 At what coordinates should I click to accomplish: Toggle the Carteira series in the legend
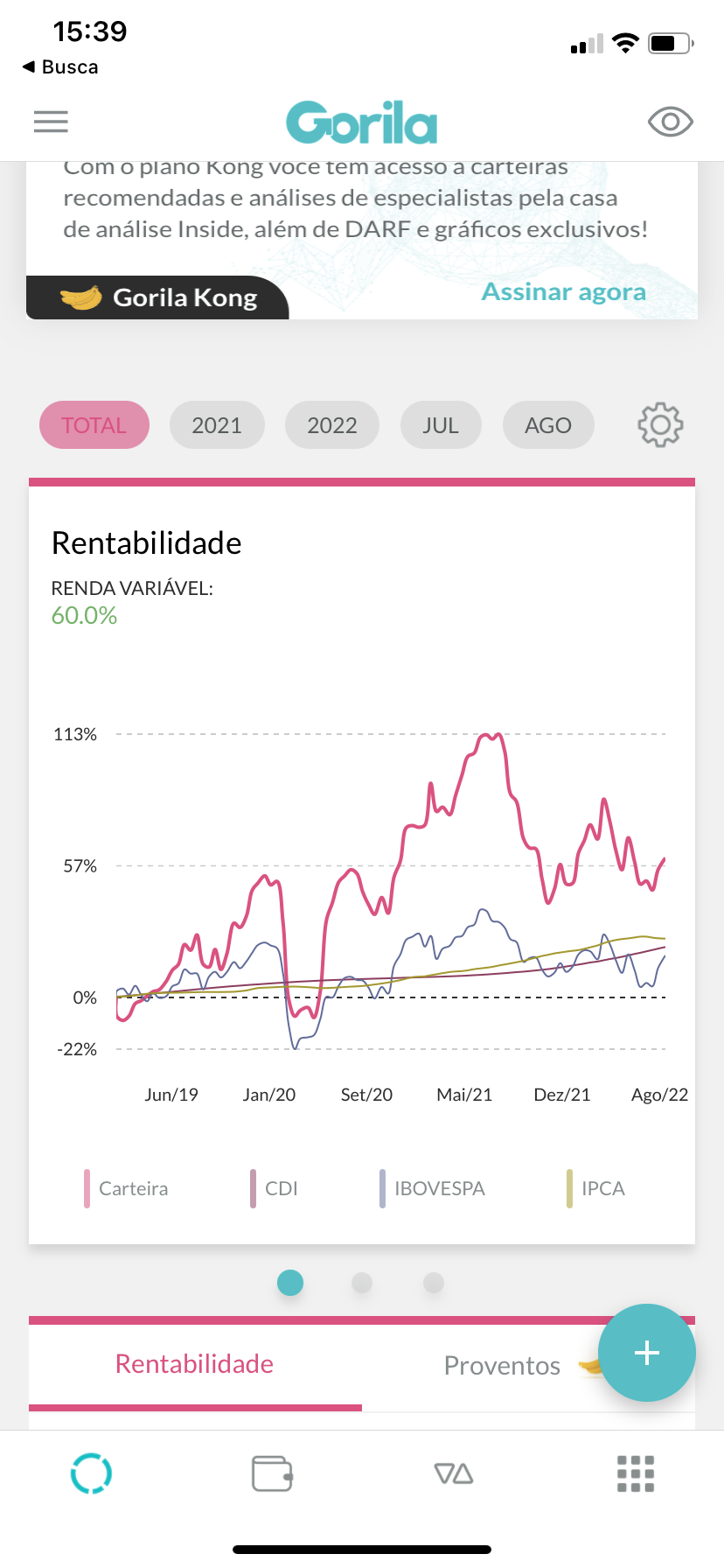tap(126, 1188)
